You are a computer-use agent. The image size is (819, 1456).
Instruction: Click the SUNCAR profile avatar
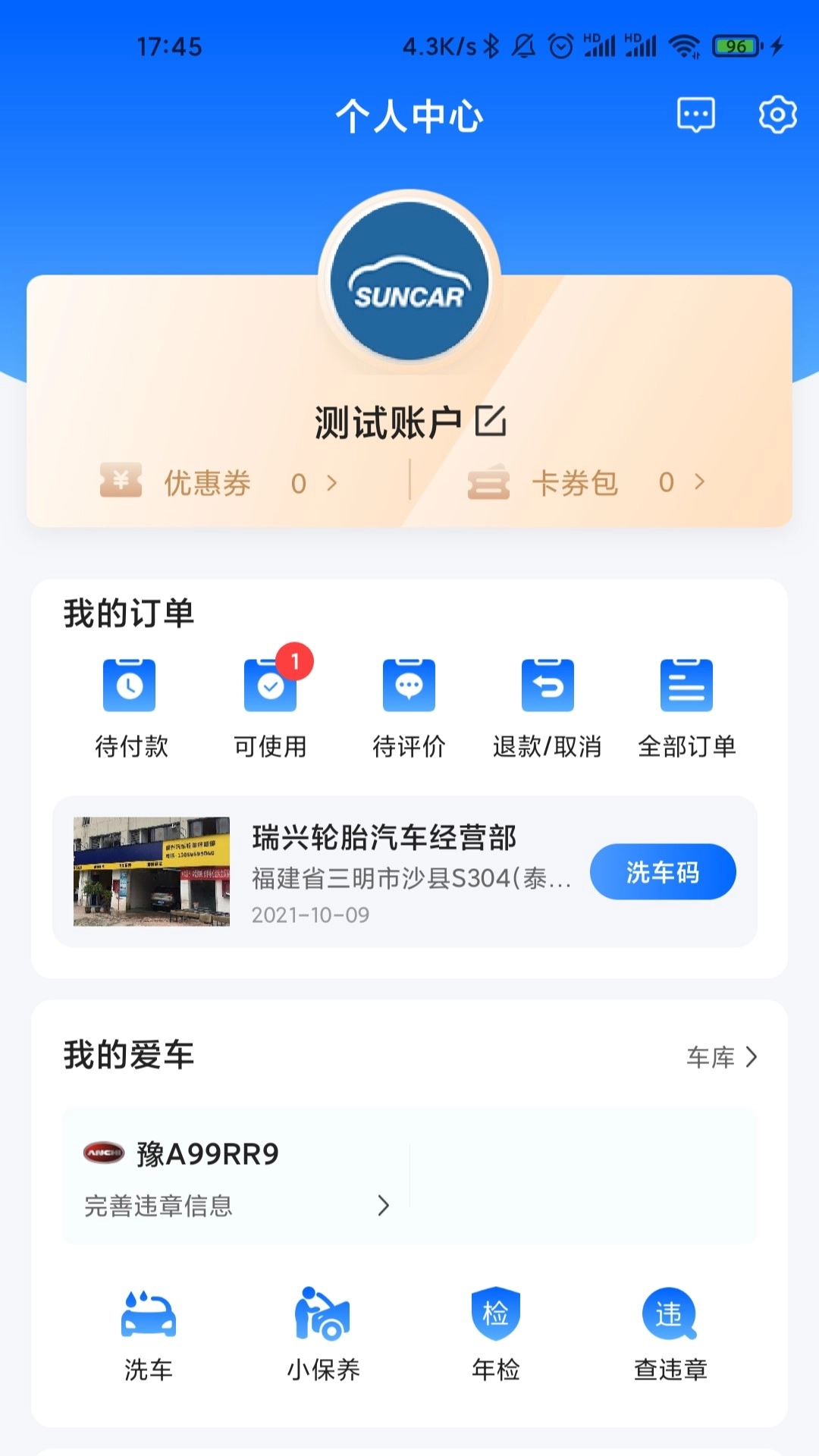[408, 281]
